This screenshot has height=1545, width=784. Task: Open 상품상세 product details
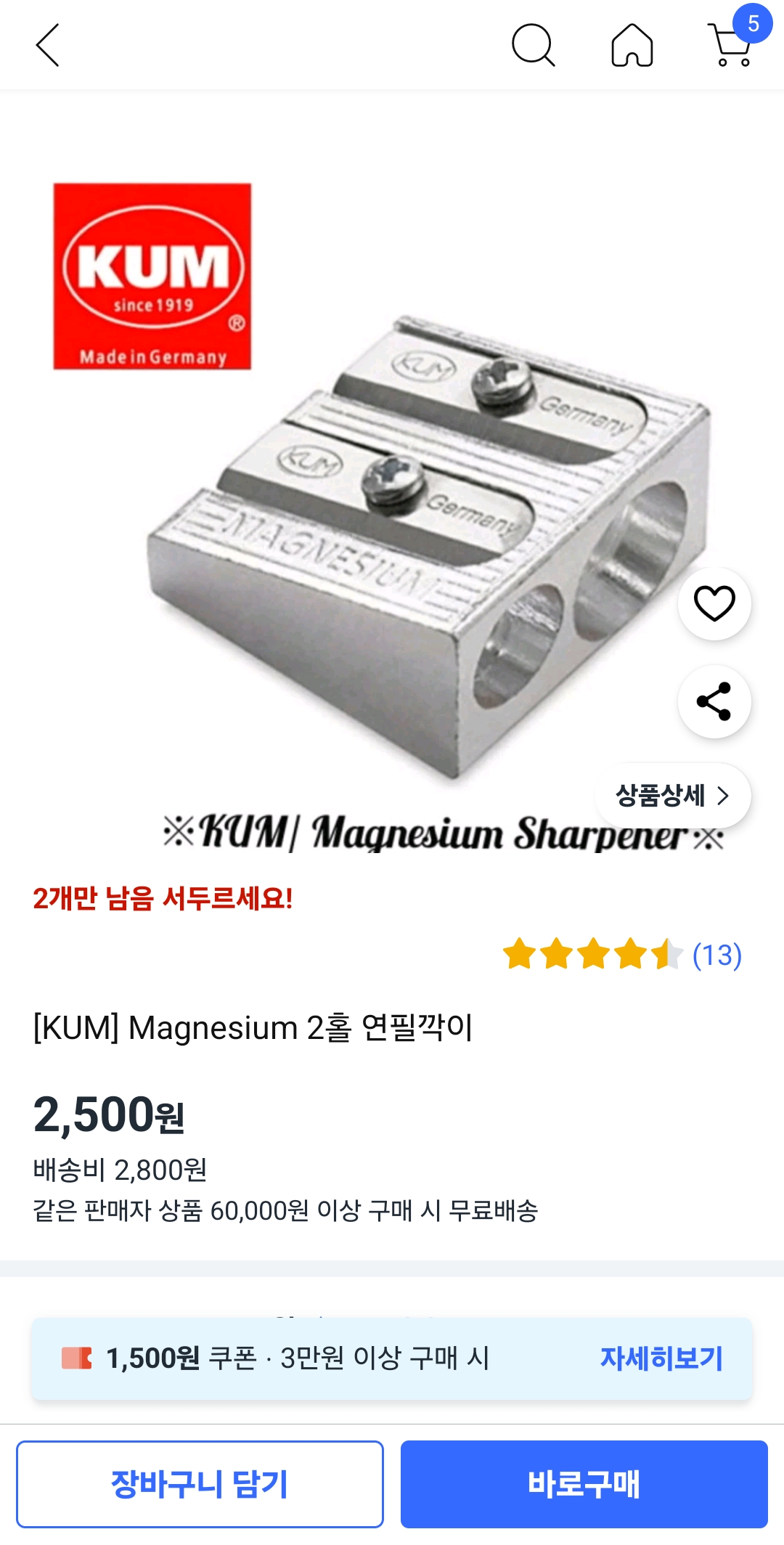672,796
